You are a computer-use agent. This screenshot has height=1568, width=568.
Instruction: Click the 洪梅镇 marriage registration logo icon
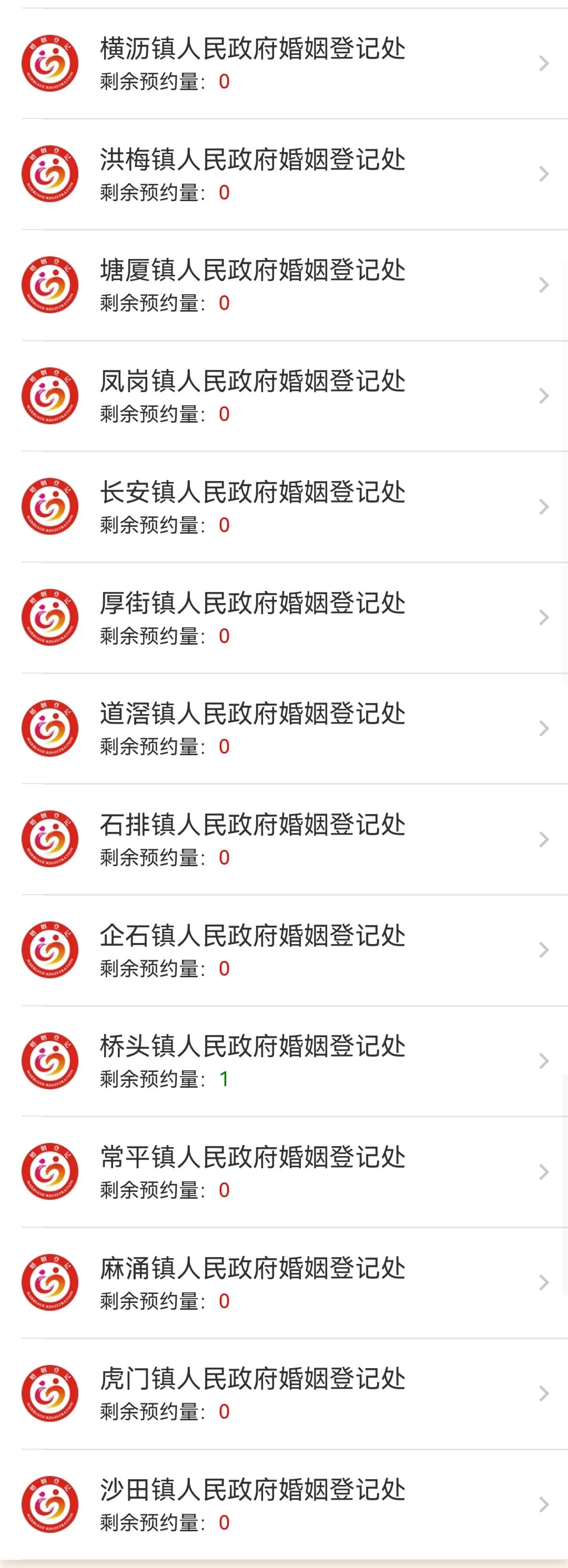click(x=50, y=174)
